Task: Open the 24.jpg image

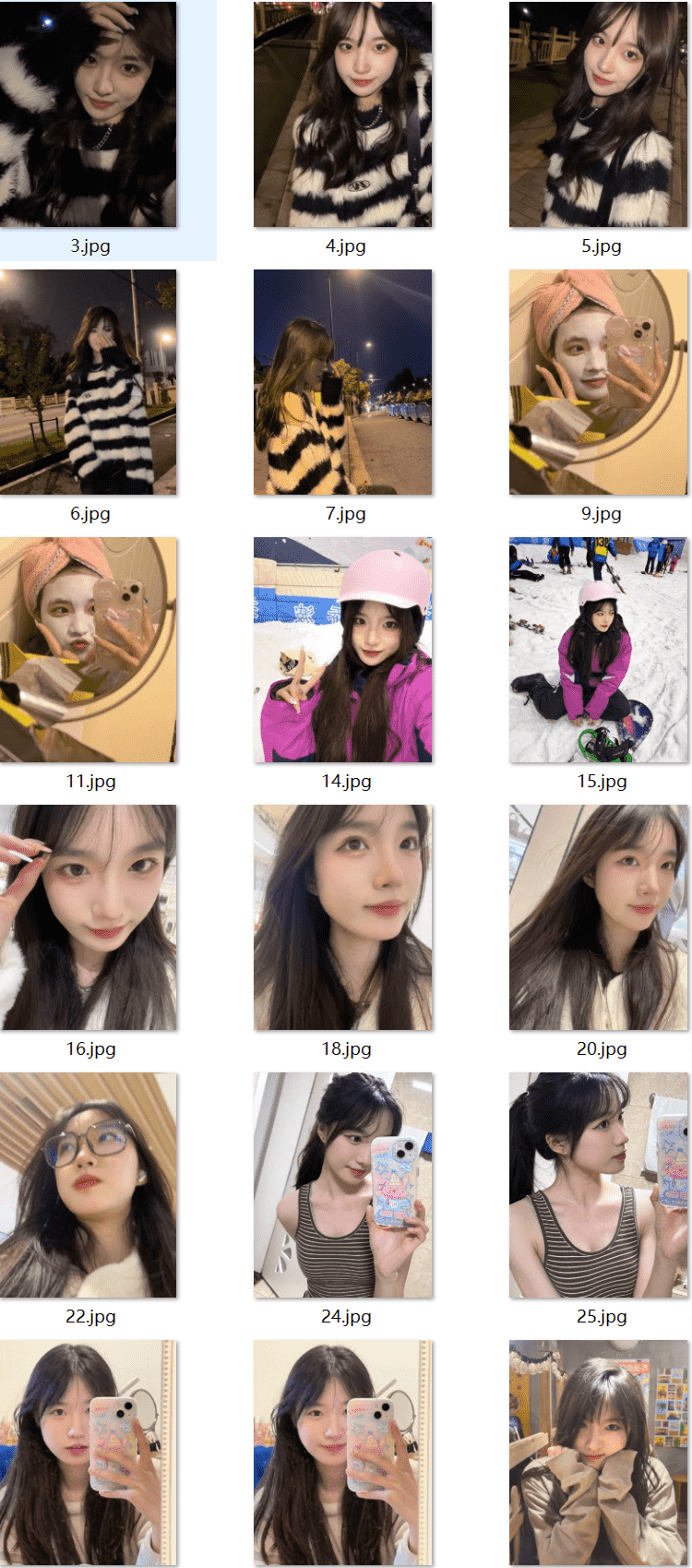Action: click(x=343, y=1185)
